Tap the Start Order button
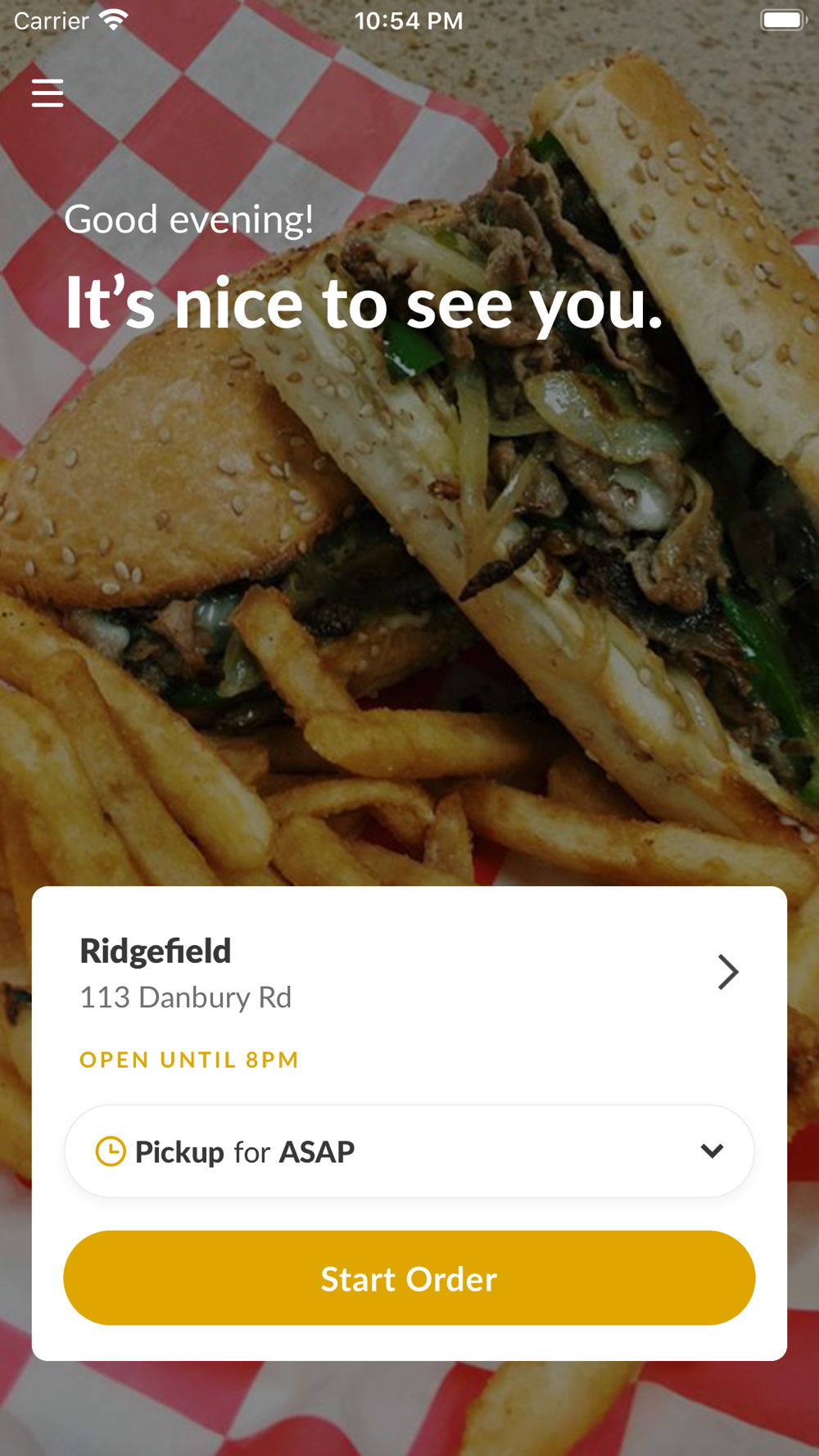The width and height of the screenshot is (819, 1456). pos(409,1278)
